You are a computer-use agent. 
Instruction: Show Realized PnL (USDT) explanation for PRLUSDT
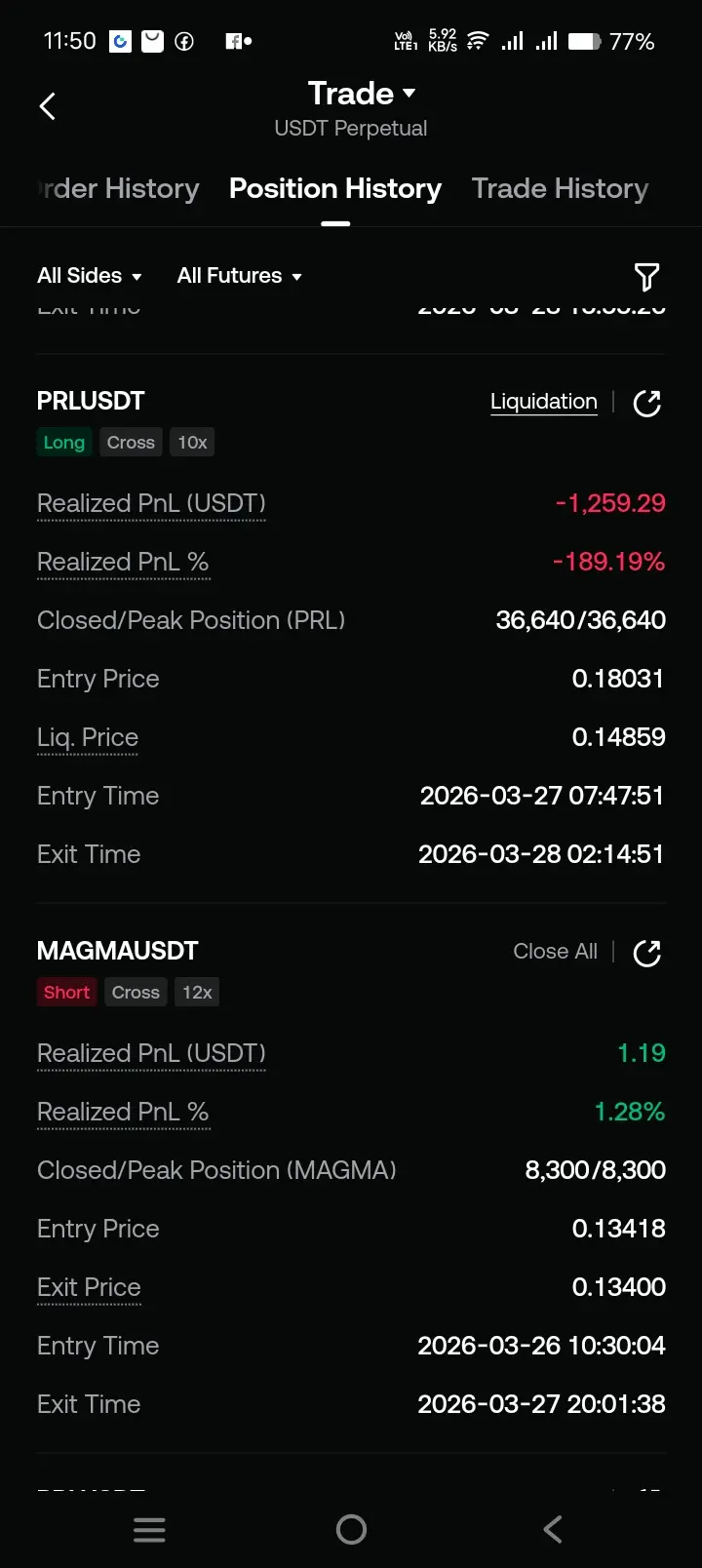151,504
